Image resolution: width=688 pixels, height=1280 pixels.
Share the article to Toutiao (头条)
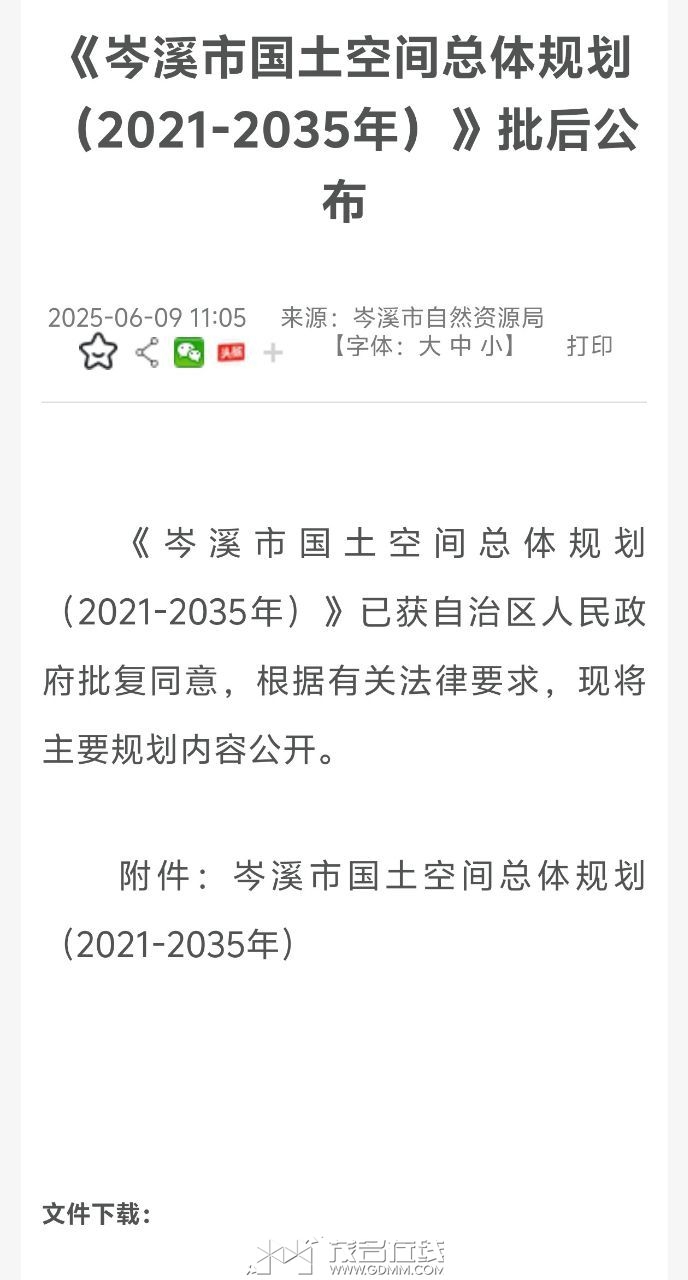point(231,352)
